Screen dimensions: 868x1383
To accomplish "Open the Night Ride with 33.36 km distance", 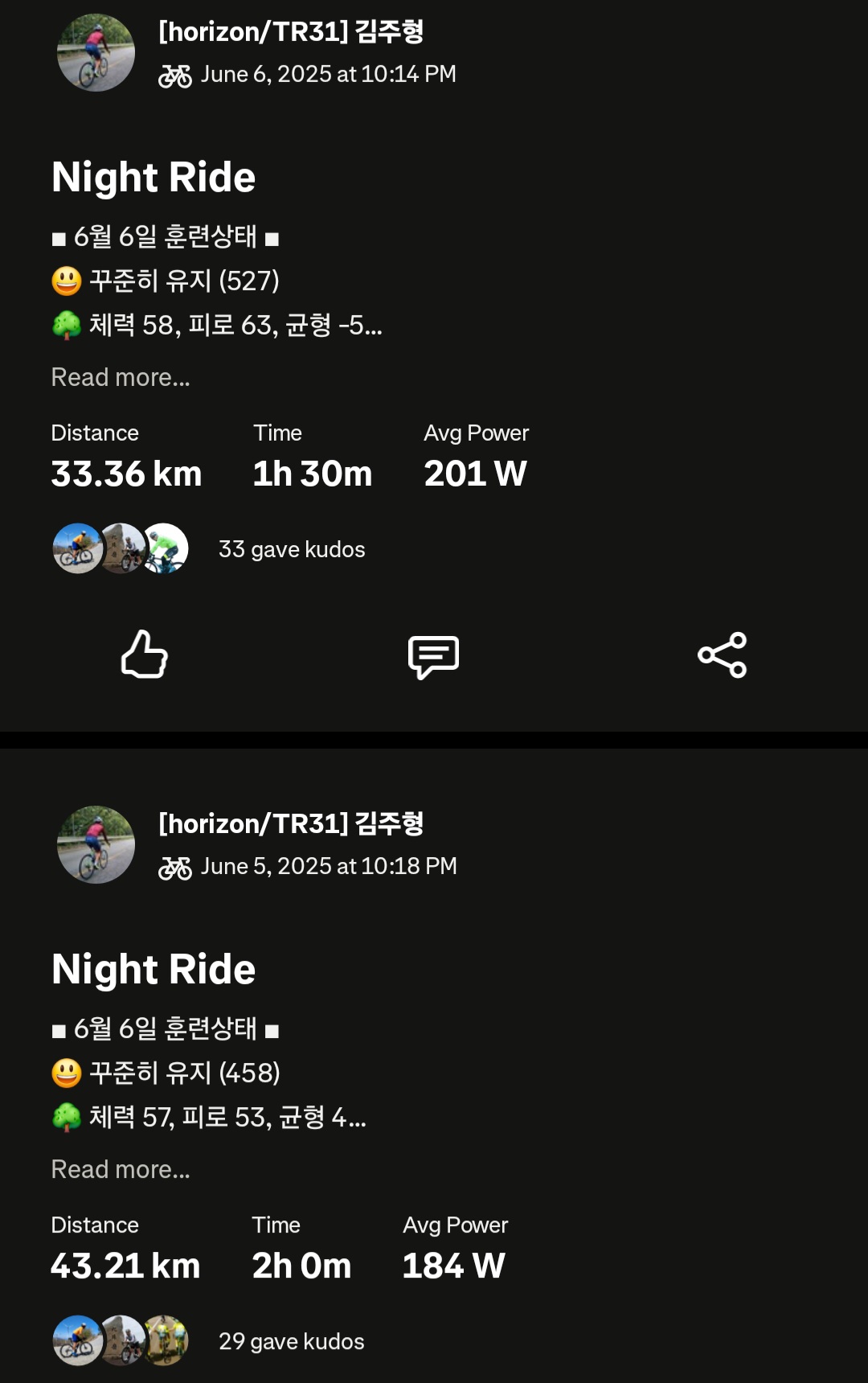I will tap(154, 178).
